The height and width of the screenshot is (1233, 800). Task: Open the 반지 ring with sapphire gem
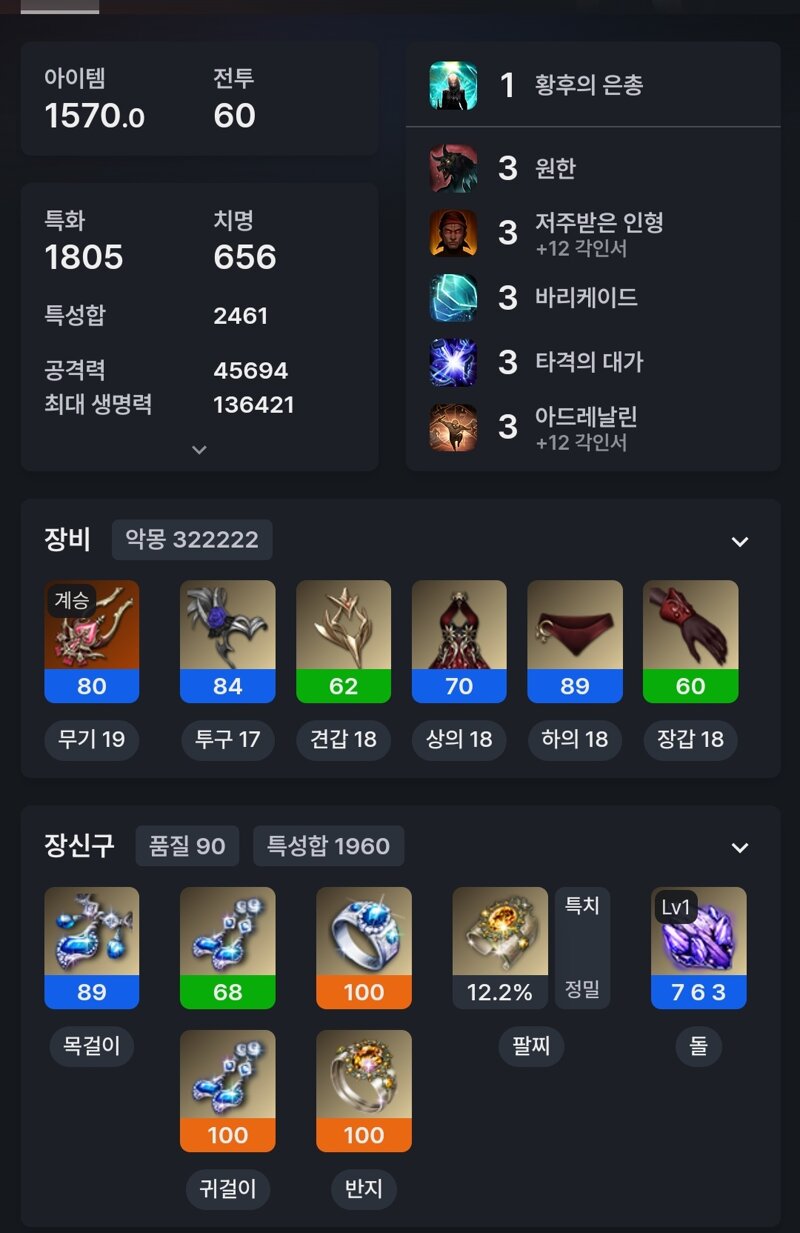363,947
